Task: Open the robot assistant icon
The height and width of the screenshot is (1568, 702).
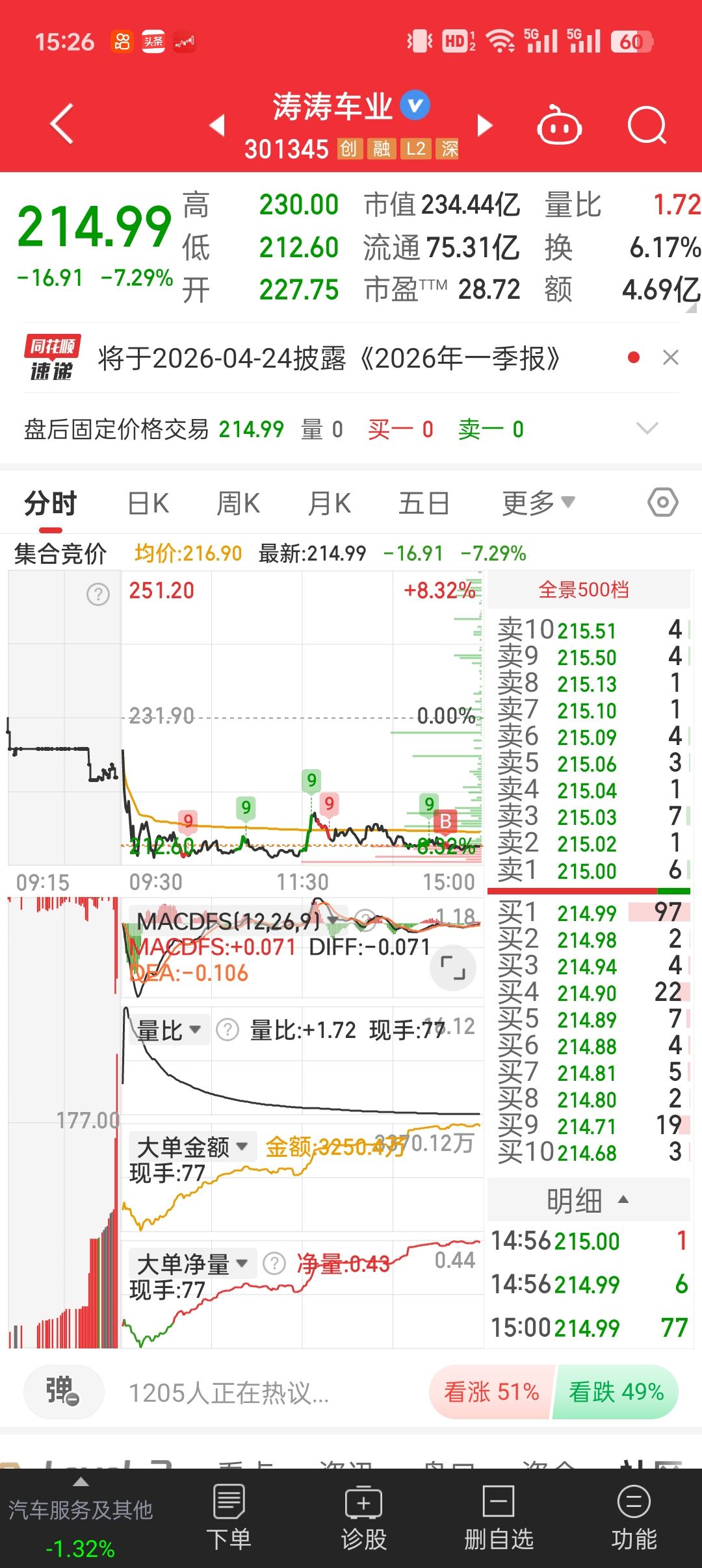Action: coord(559,125)
